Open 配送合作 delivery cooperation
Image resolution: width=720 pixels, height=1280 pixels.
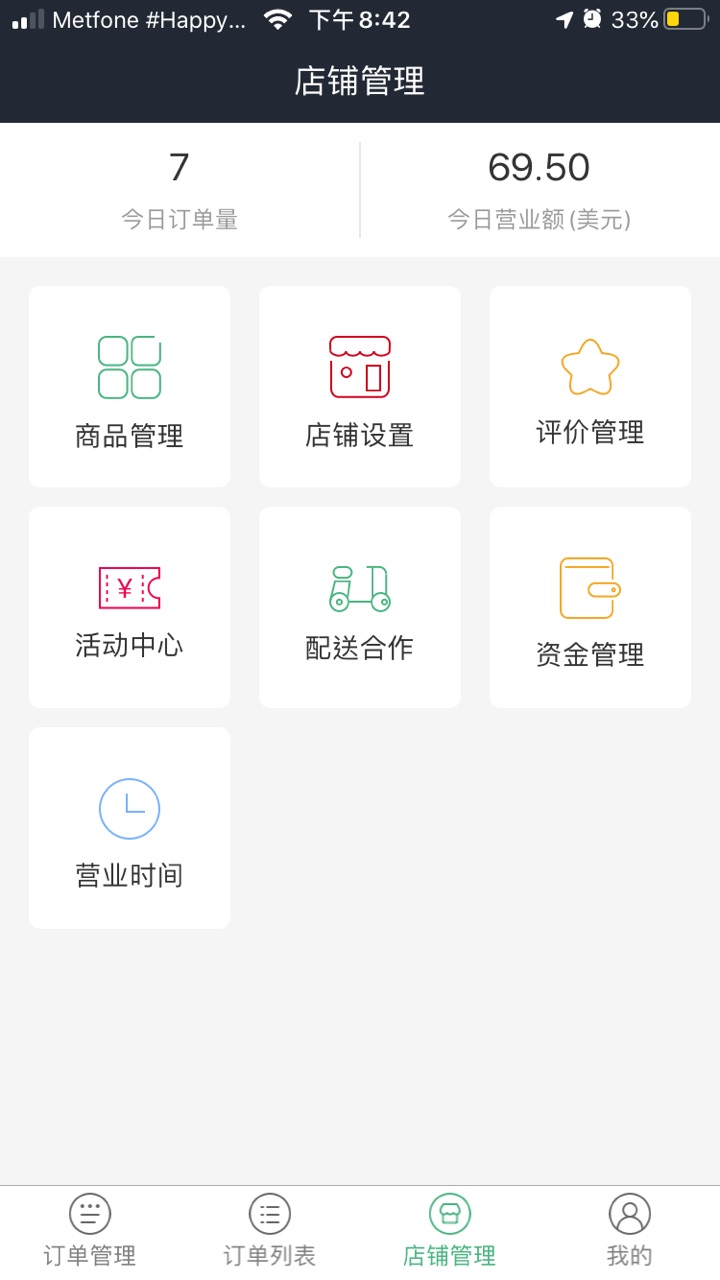[360, 607]
